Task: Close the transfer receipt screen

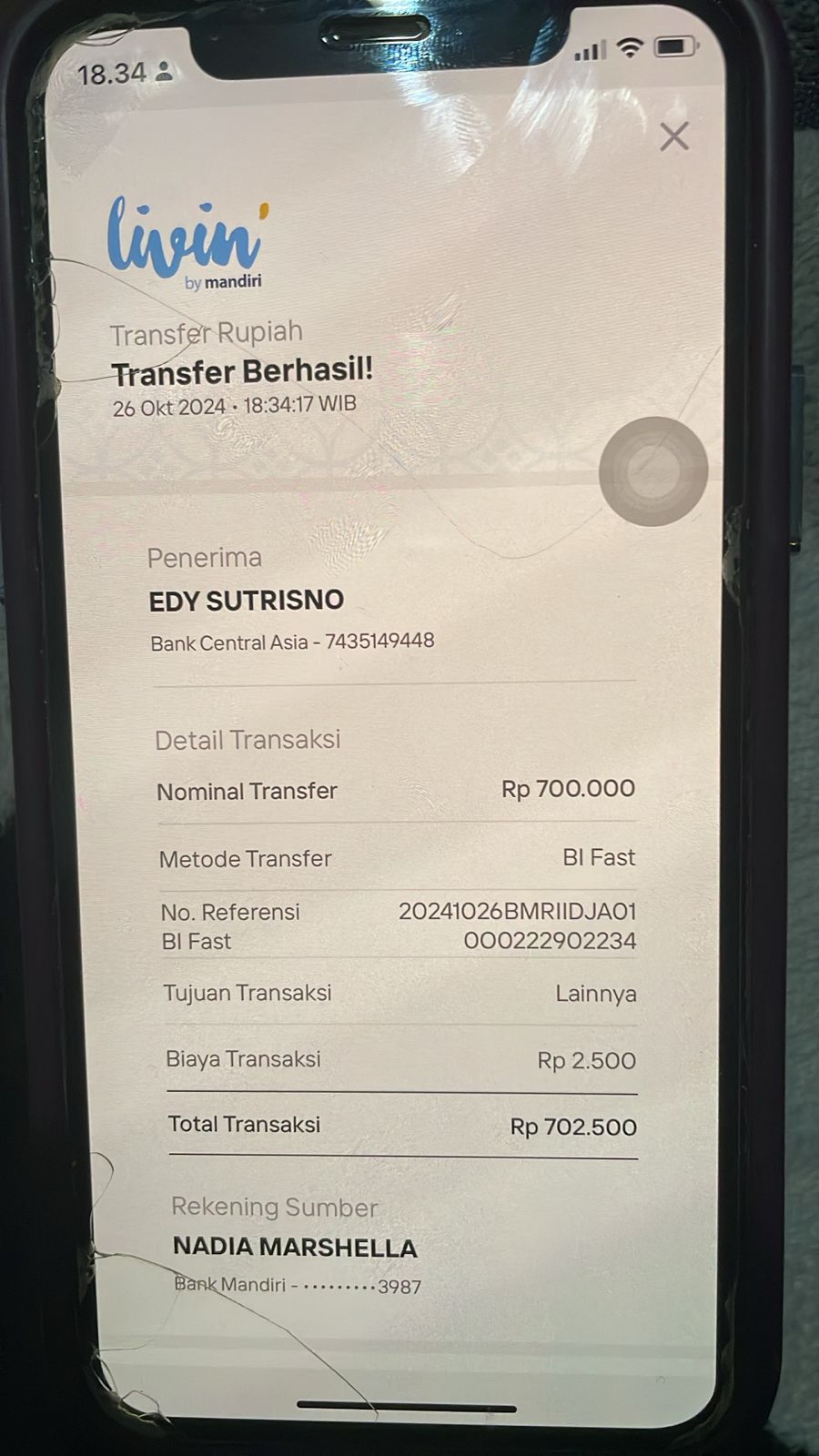Action: (x=673, y=136)
